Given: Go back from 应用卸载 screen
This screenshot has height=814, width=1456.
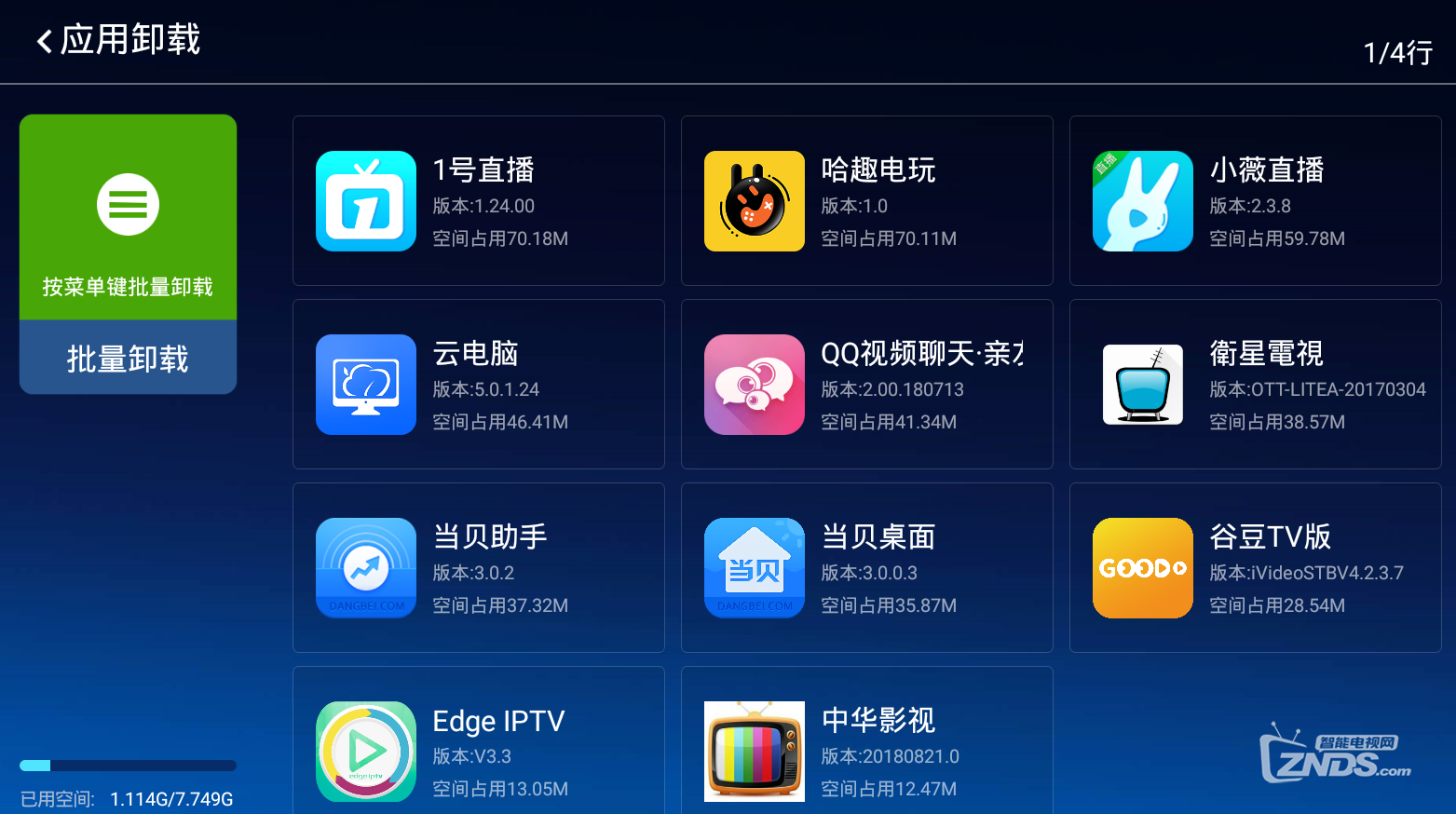Looking at the screenshot, I should pyautogui.click(x=45, y=41).
